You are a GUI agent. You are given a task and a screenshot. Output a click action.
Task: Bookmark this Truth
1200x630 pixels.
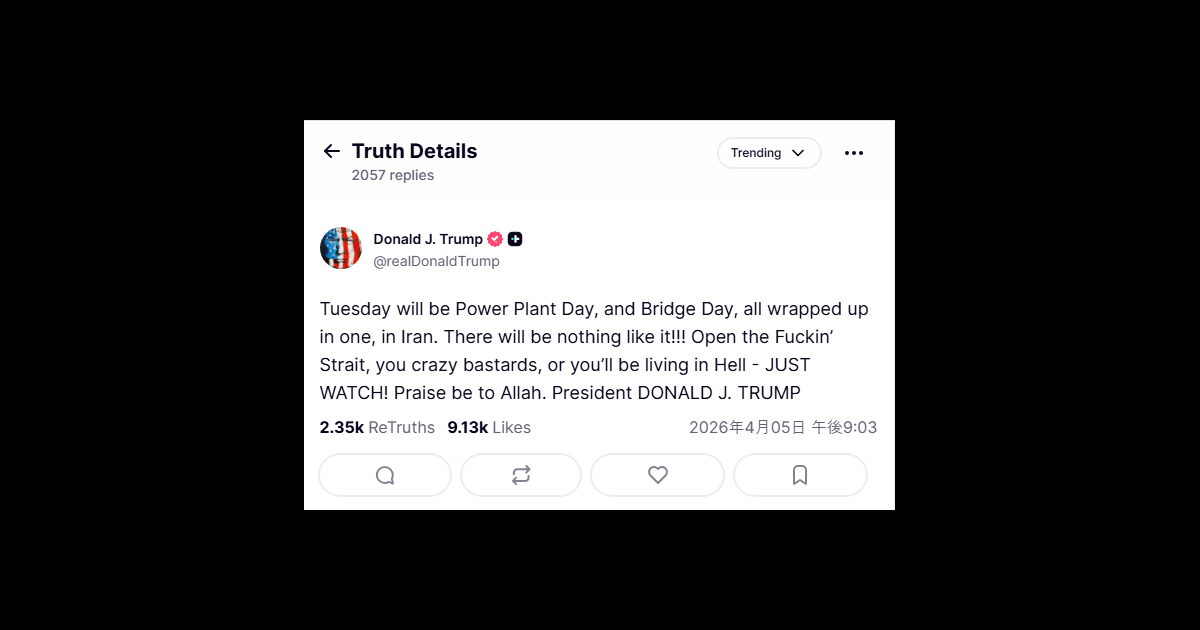coord(800,475)
